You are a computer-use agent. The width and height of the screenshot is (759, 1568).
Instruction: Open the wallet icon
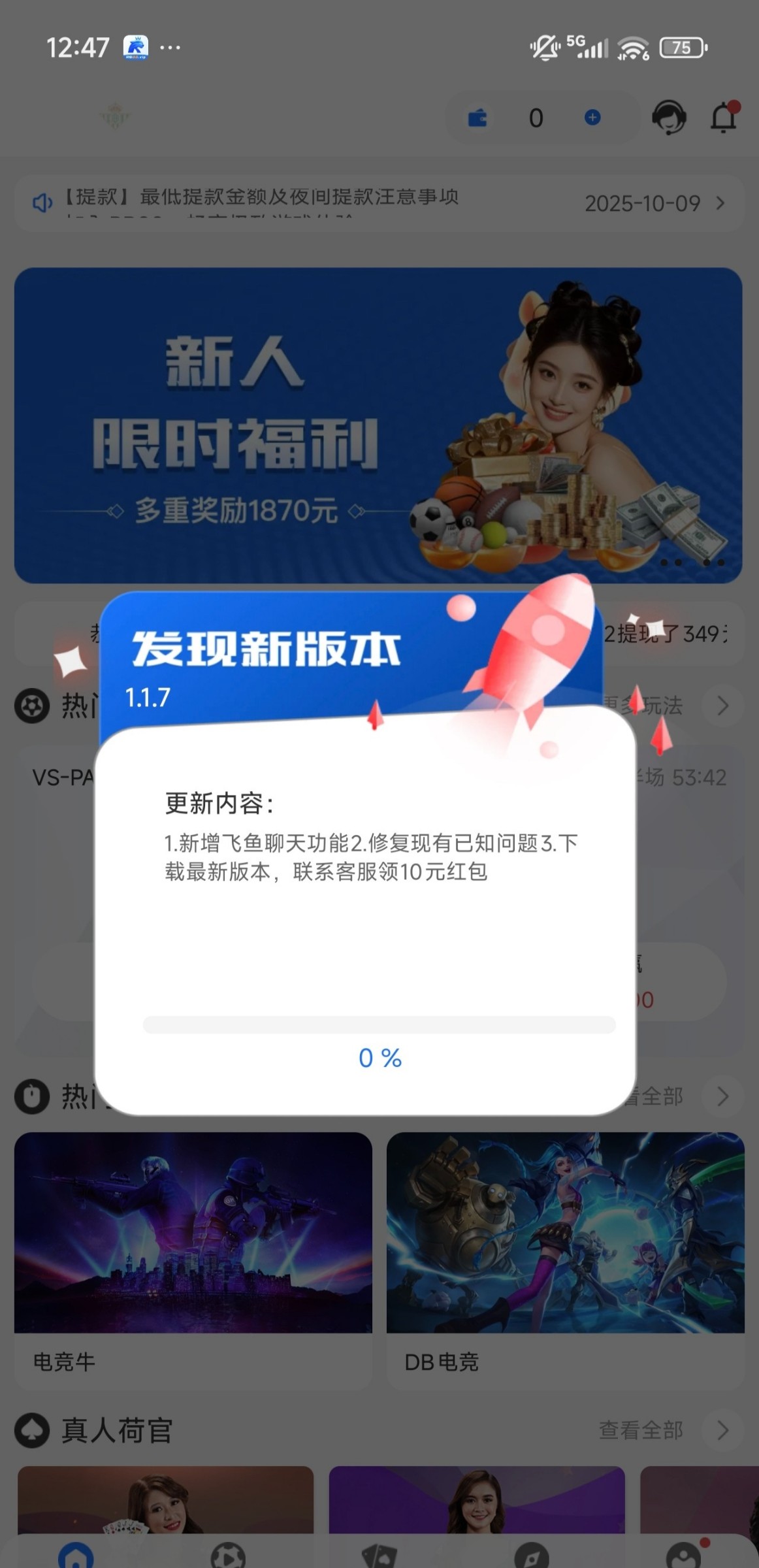pyautogui.click(x=477, y=118)
